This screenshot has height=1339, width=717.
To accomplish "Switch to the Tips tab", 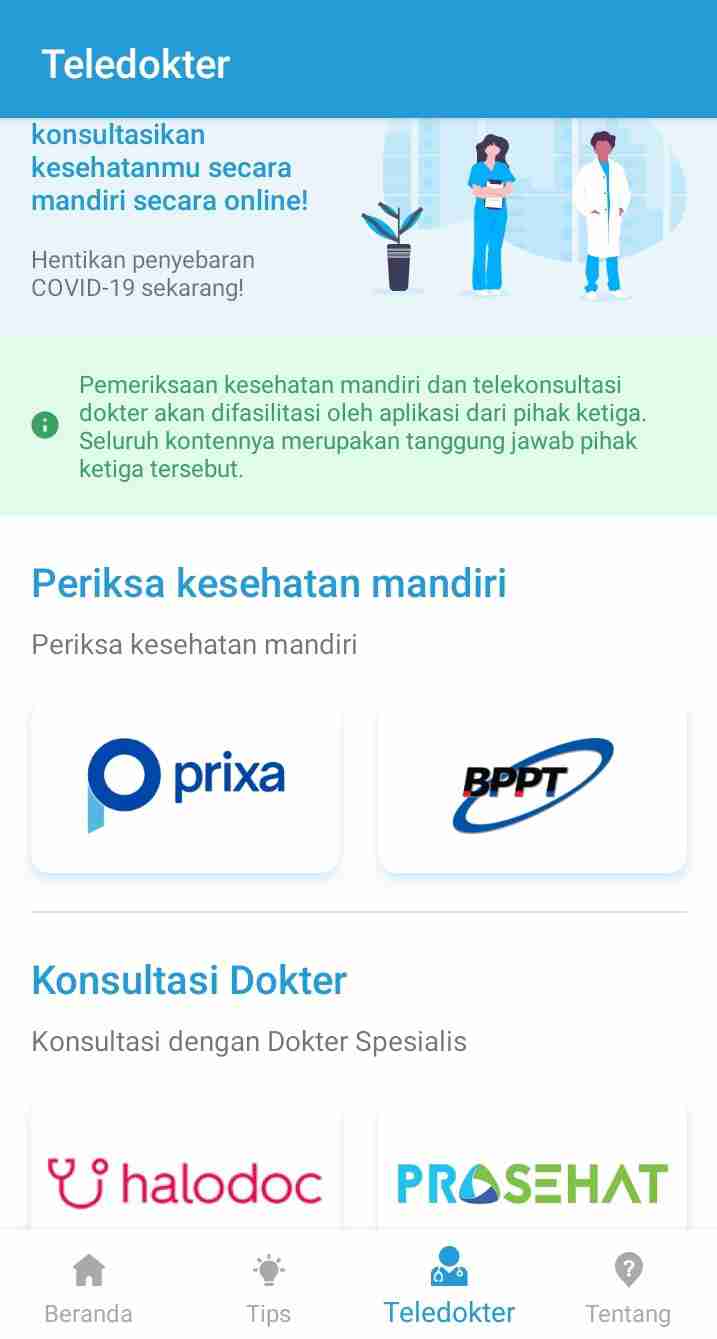I will coord(268,1288).
